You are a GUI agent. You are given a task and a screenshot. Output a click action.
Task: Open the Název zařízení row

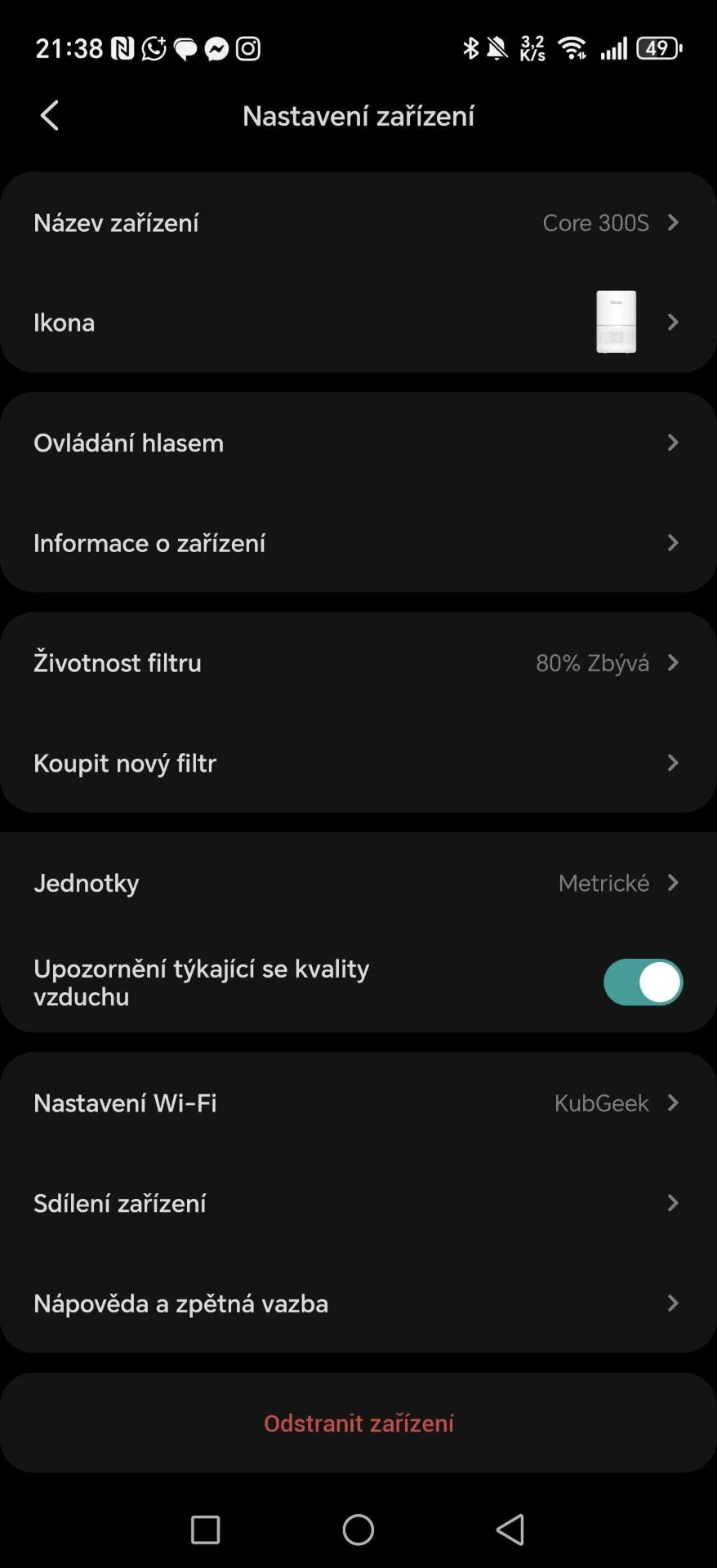(x=358, y=223)
